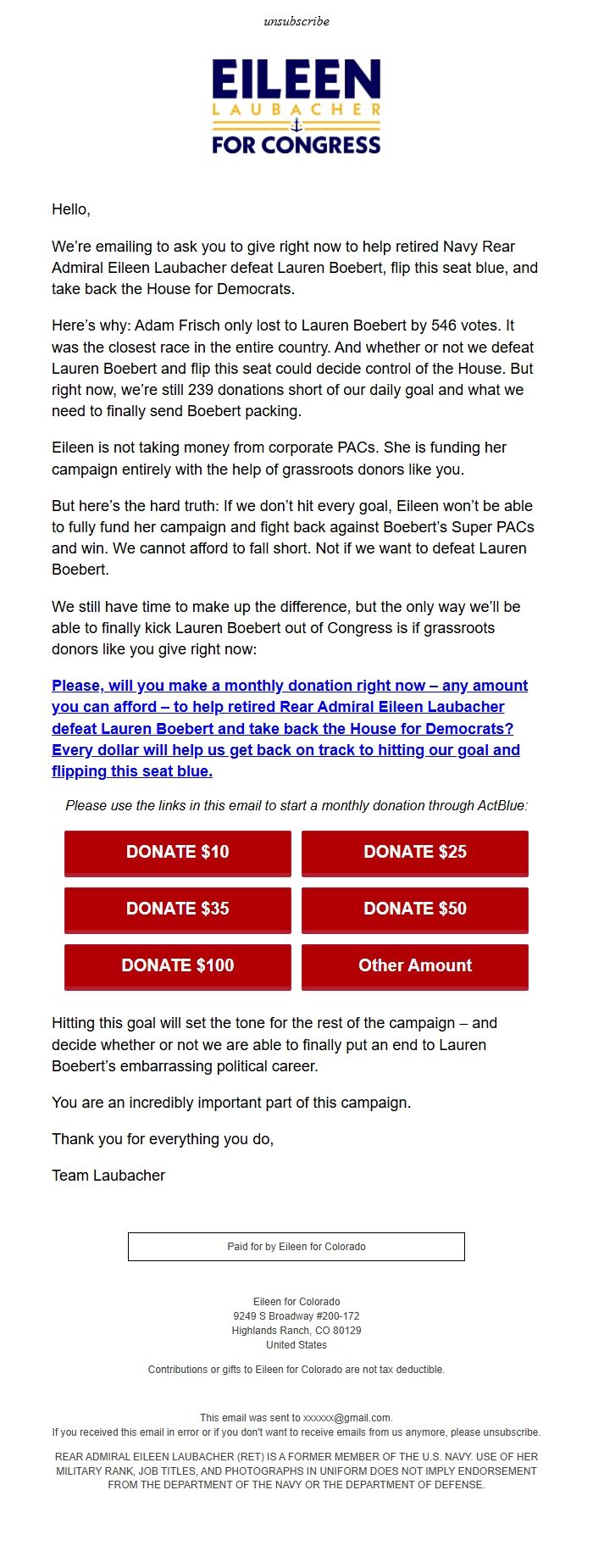
Task: Select the DONATE $25 button
Action: 415,853
